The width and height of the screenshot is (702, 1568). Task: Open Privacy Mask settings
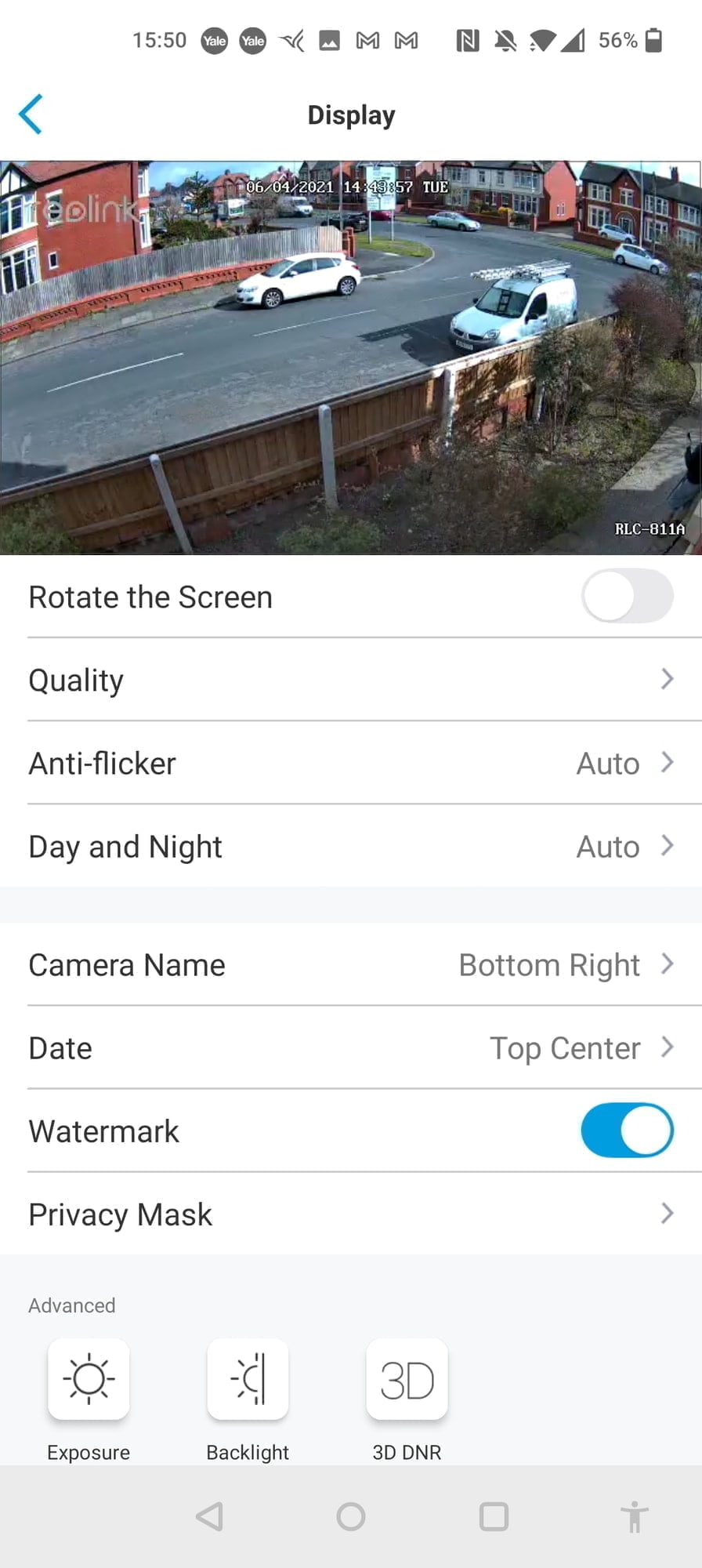point(351,1214)
